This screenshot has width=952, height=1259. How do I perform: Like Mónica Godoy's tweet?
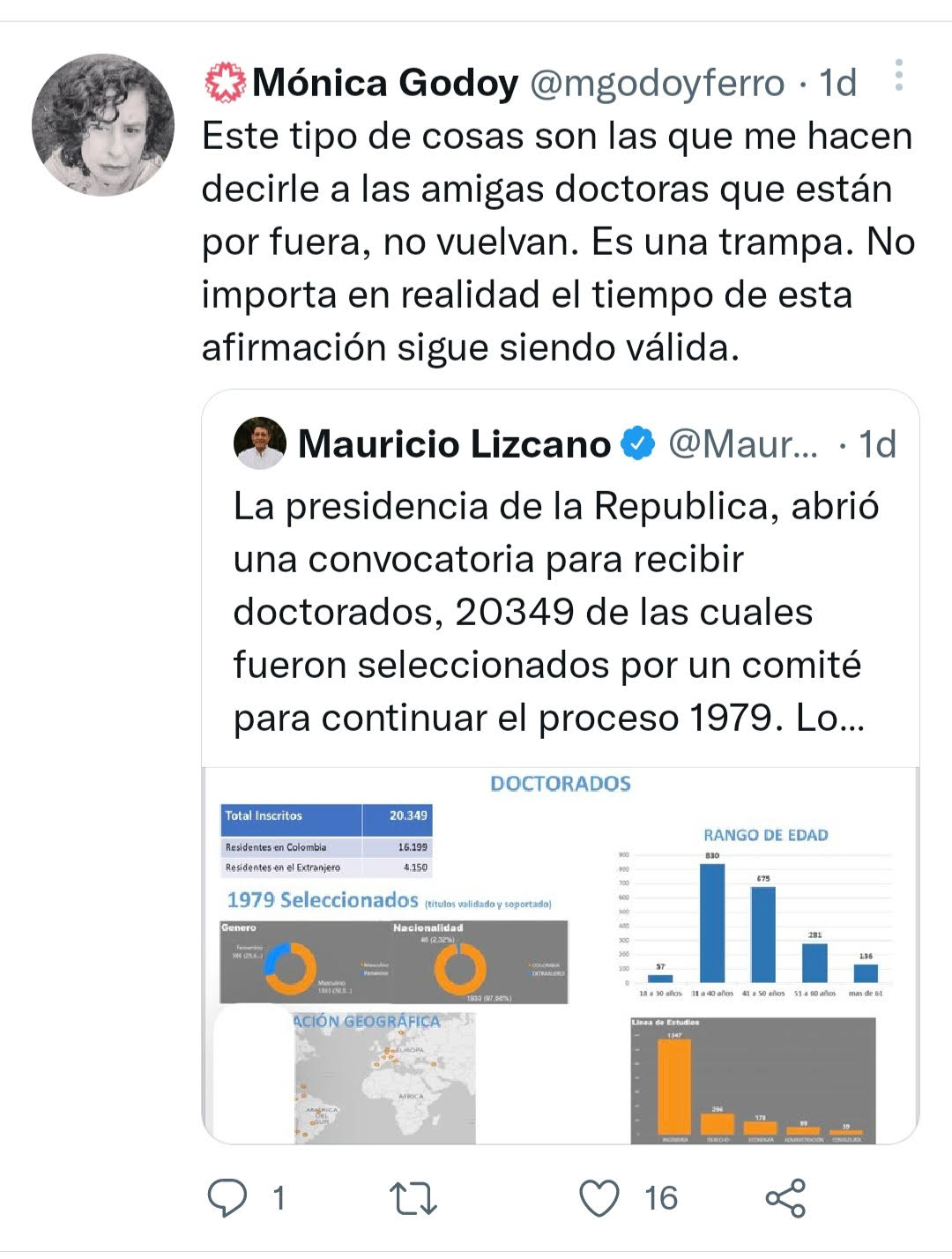click(599, 1198)
